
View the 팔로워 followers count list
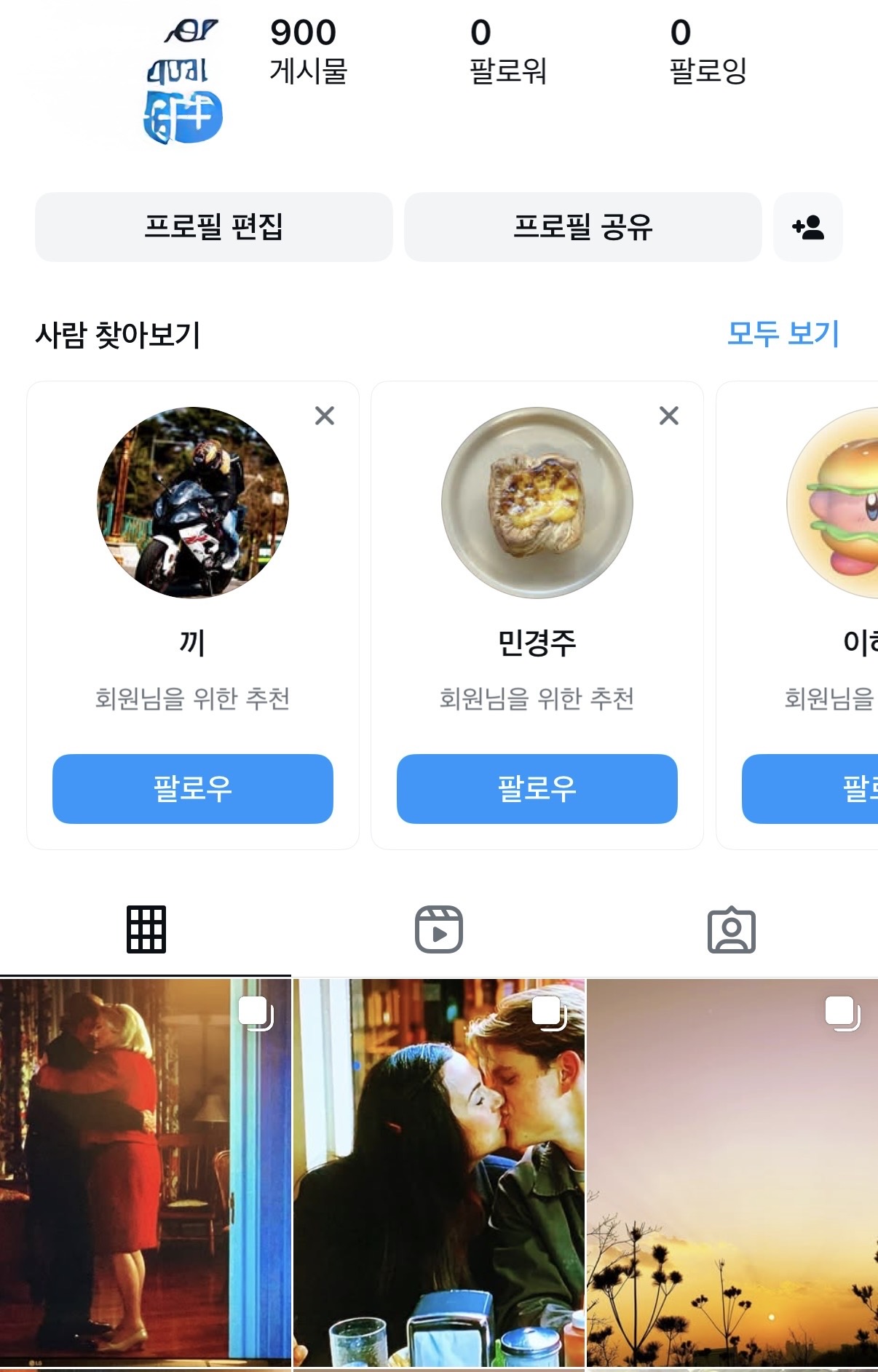(507, 52)
